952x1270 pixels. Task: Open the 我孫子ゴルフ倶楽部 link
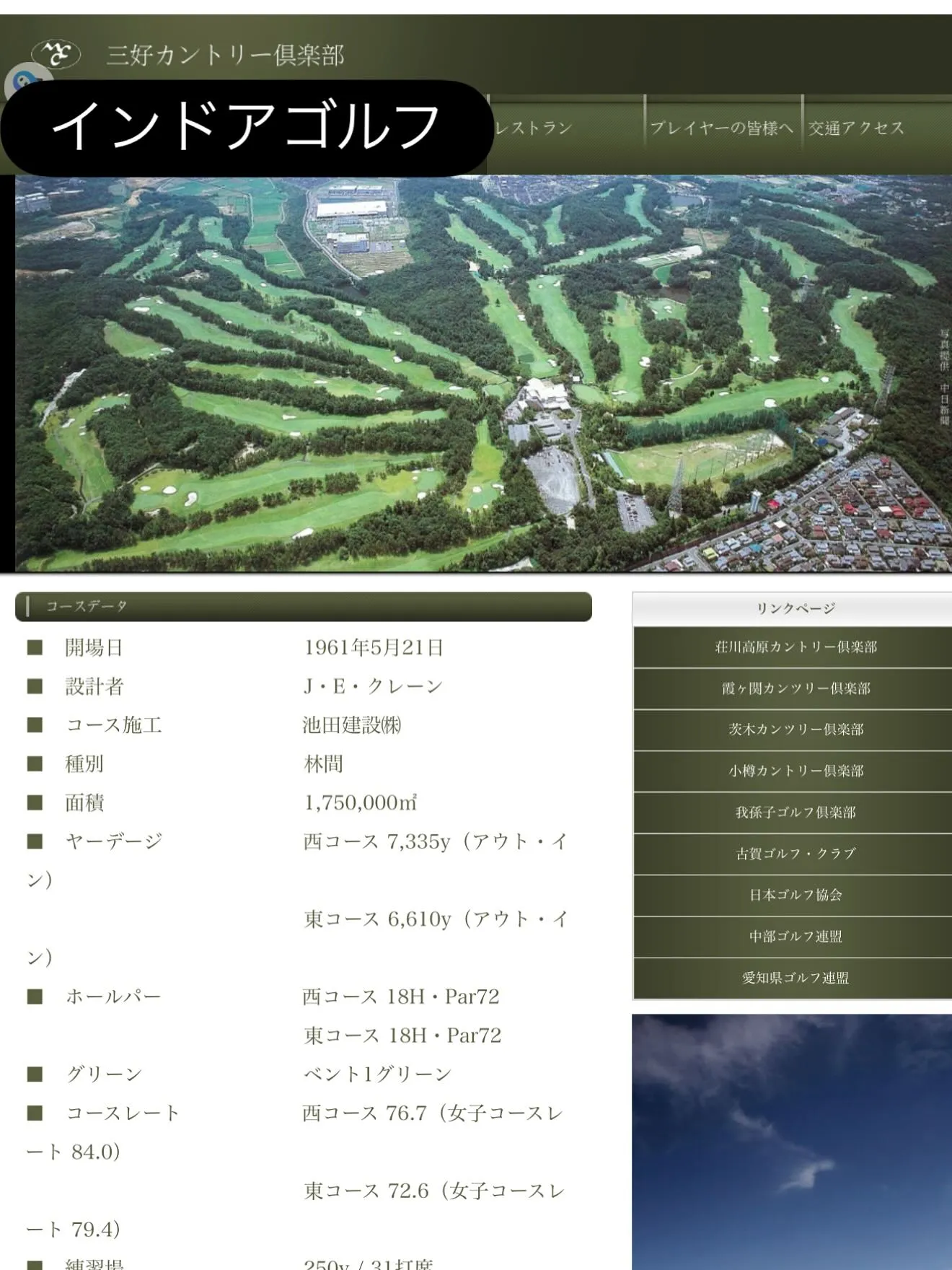pyautogui.click(x=795, y=813)
